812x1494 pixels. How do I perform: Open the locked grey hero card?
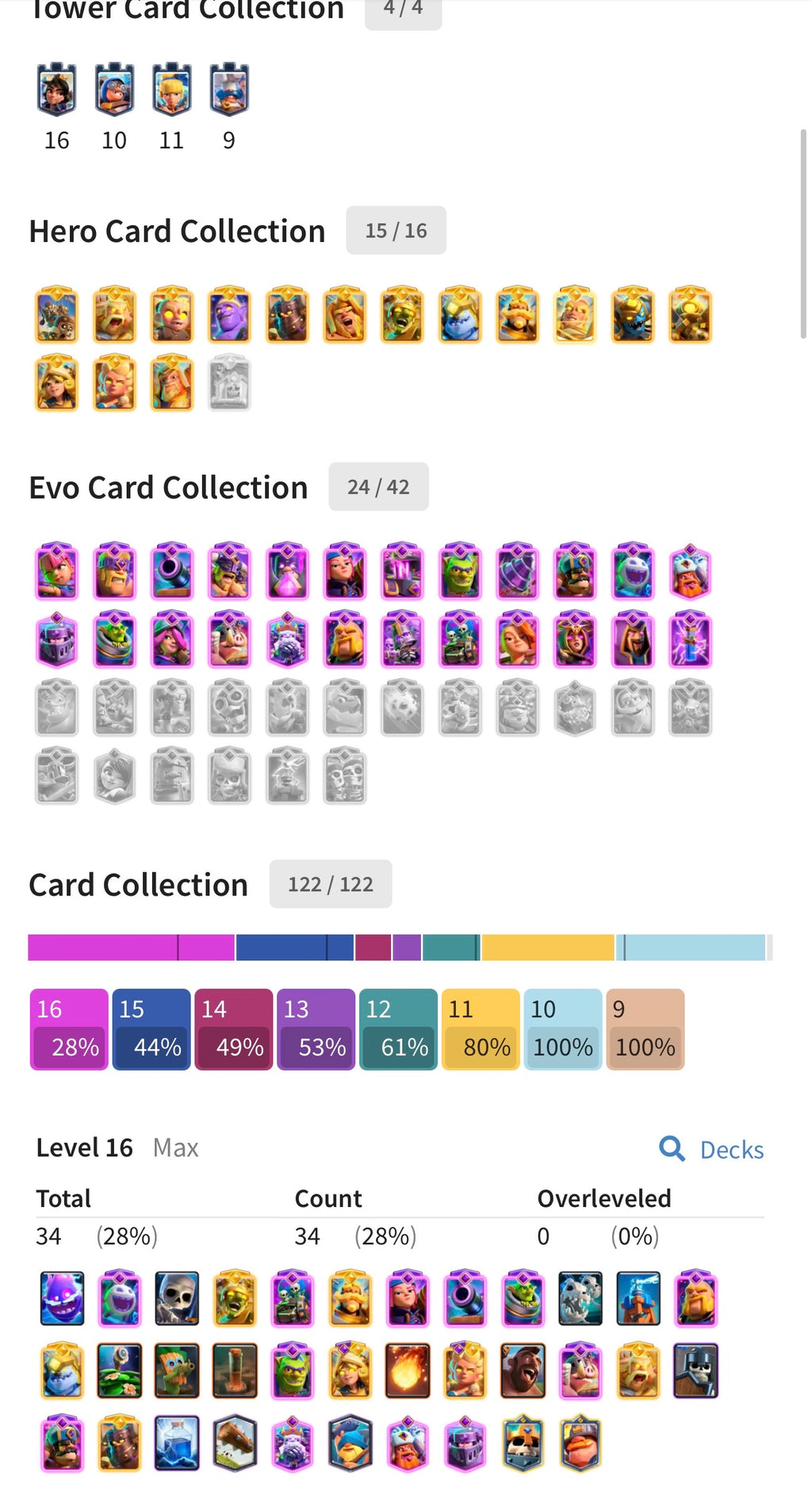point(229,384)
